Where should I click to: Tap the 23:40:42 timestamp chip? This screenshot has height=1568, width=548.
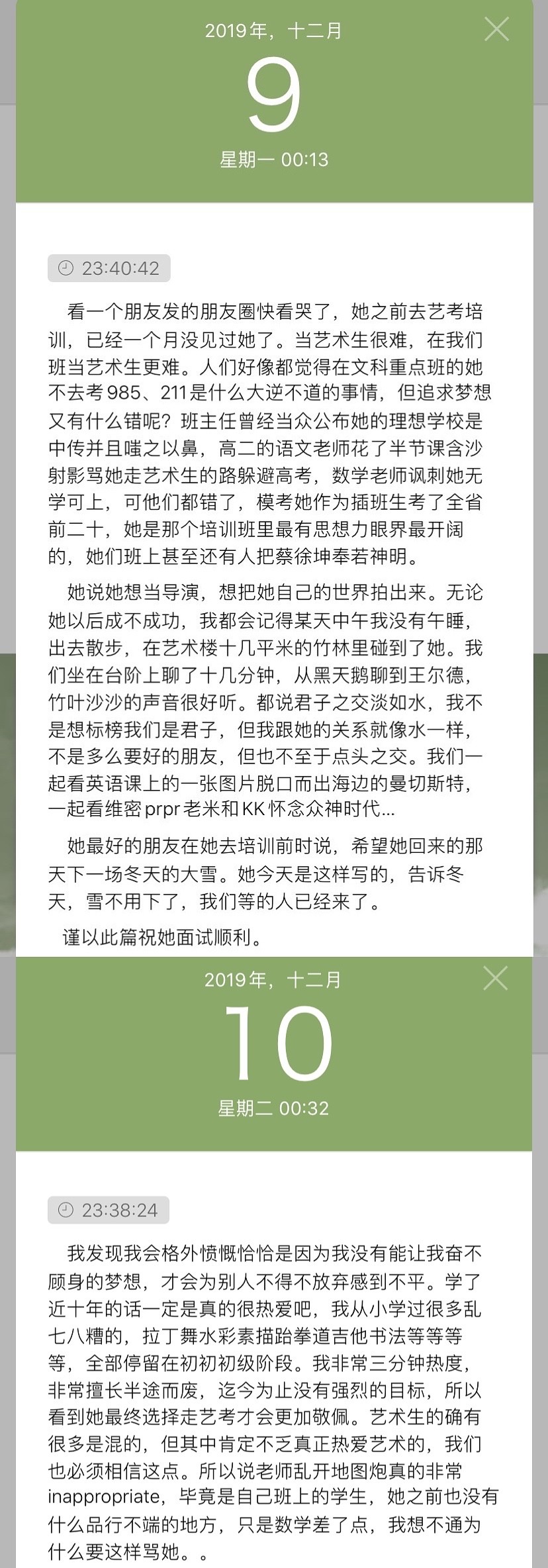tap(109, 268)
